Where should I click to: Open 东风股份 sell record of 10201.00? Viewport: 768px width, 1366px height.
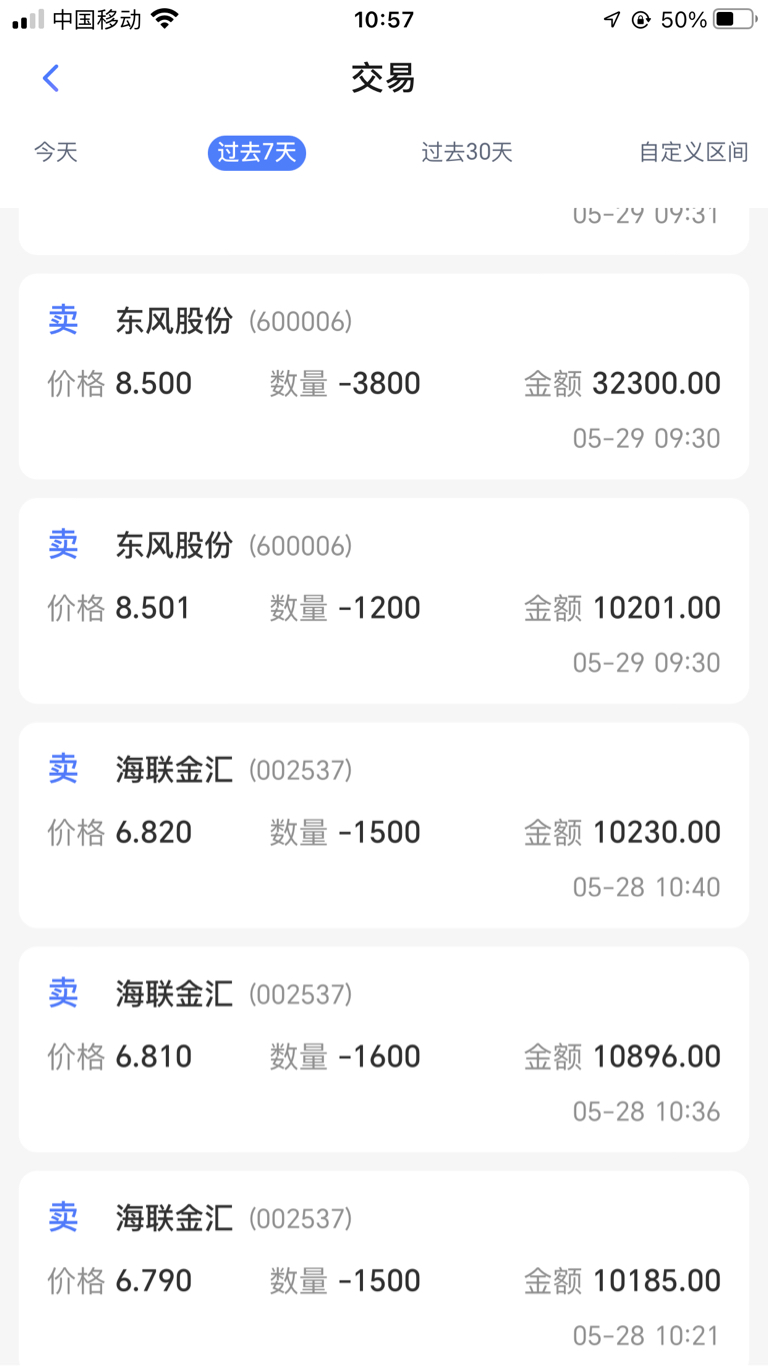(384, 600)
